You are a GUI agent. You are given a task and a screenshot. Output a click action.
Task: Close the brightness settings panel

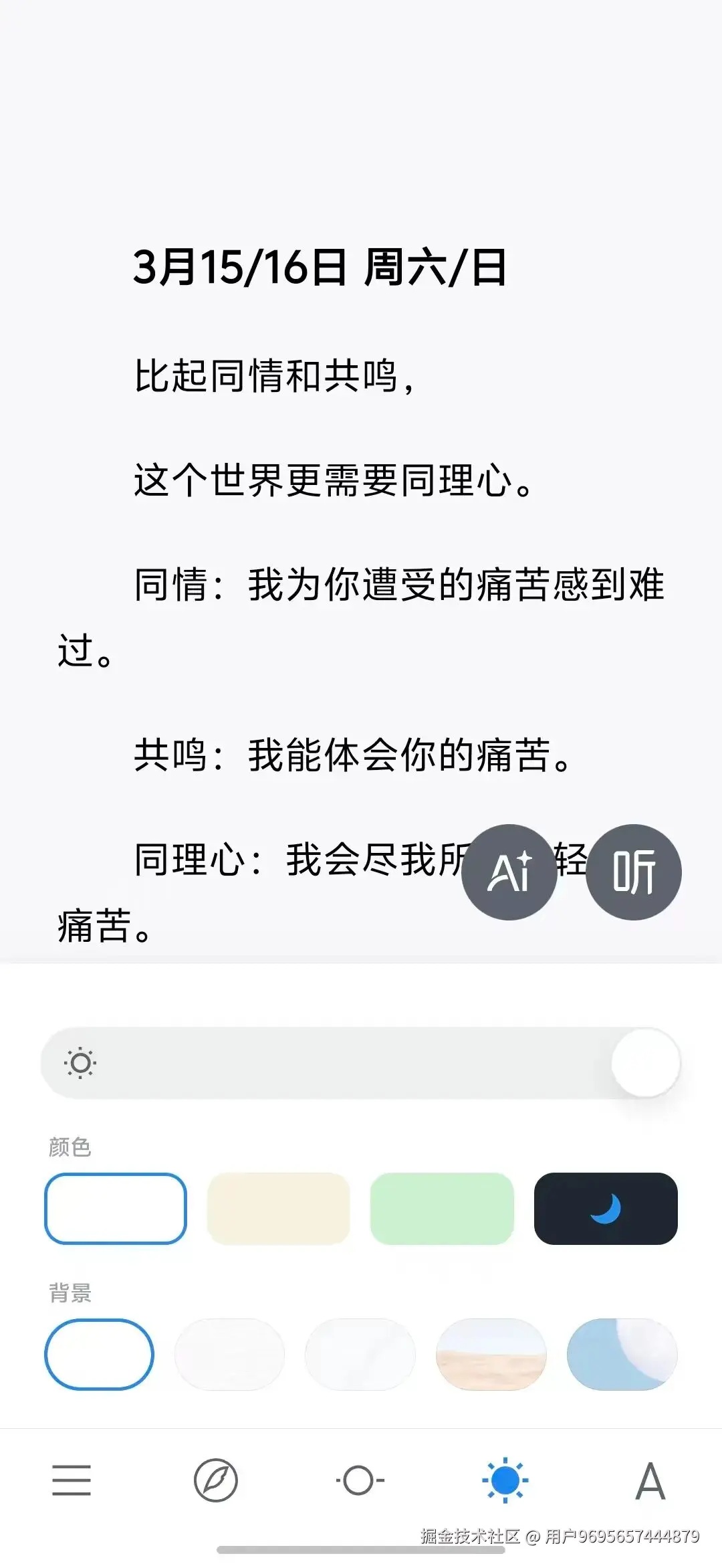tap(505, 1480)
